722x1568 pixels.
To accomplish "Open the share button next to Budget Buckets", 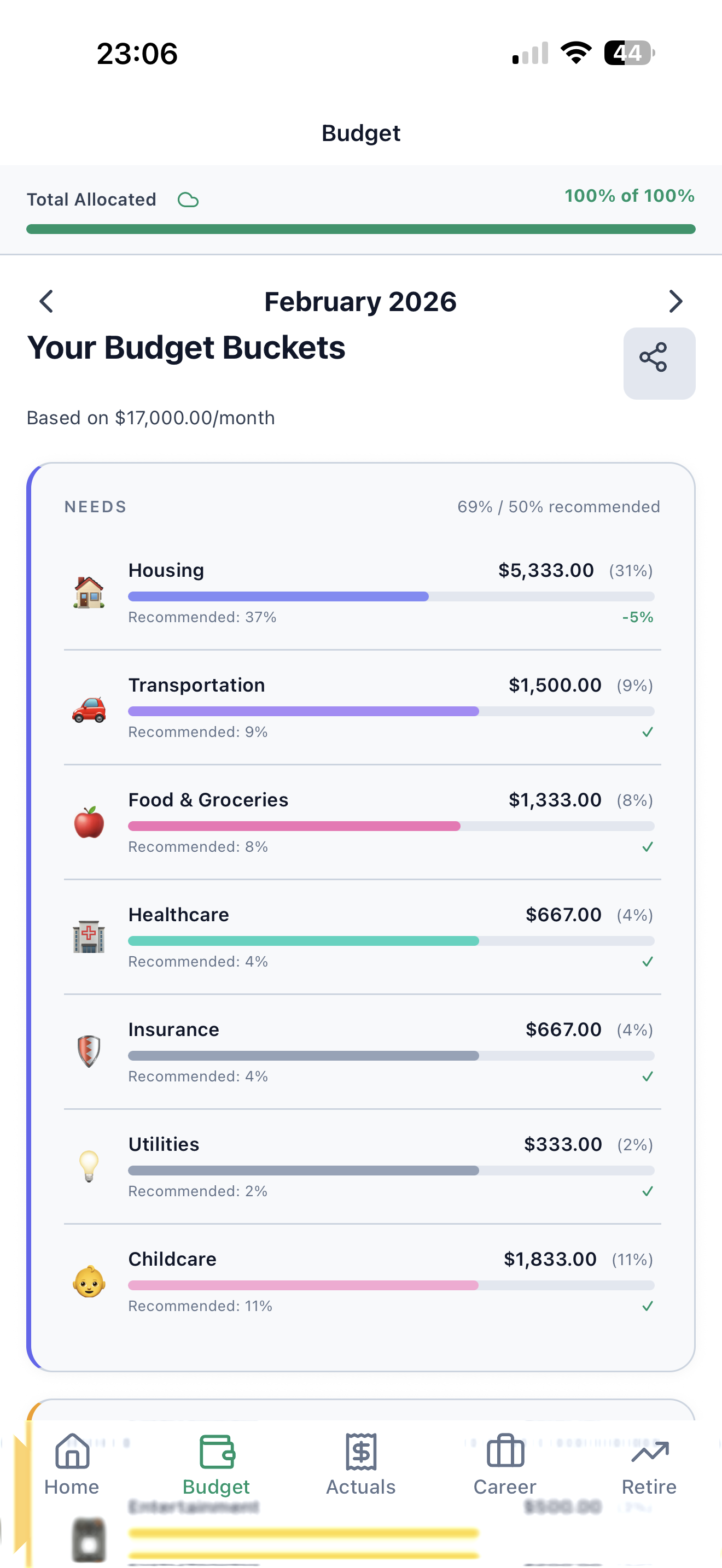I will click(659, 363).
